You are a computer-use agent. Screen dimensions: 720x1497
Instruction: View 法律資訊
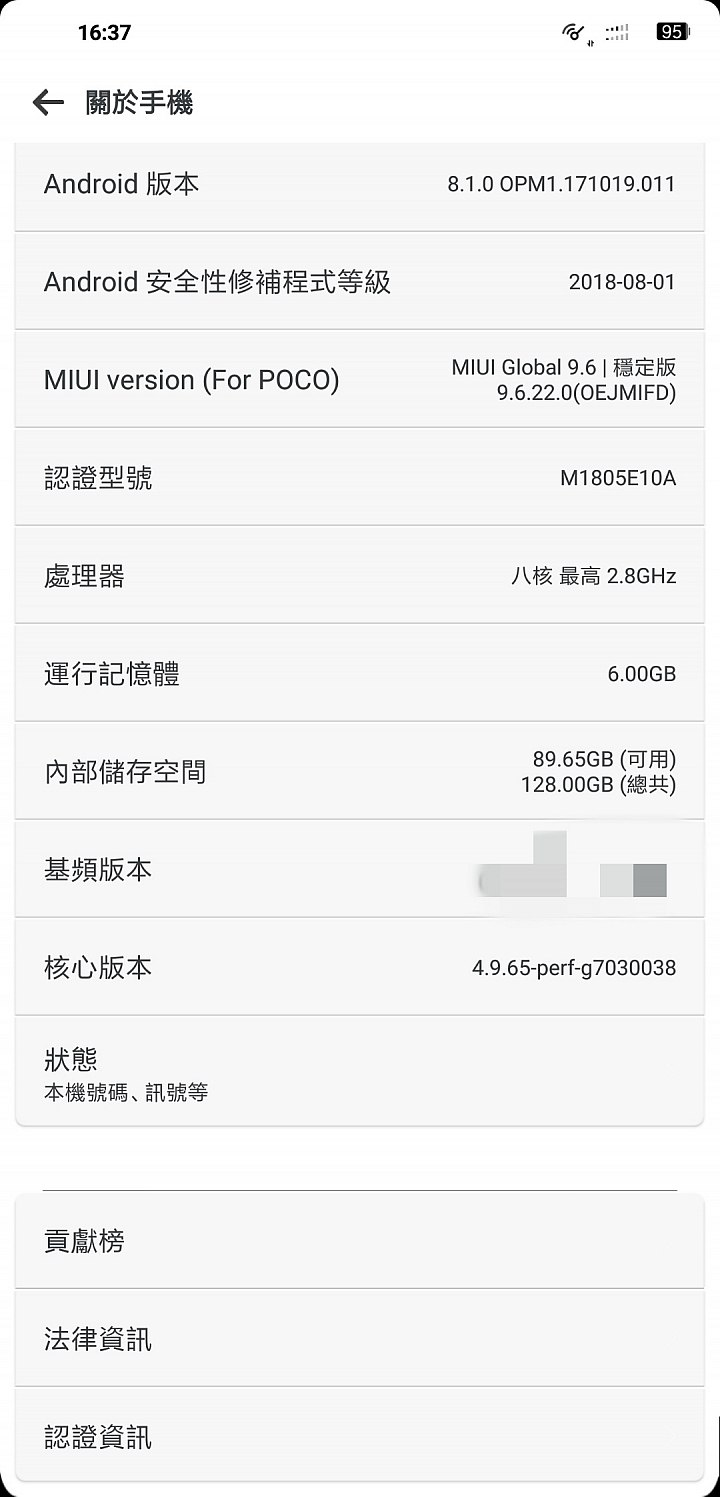click(x=360, y=1339)
